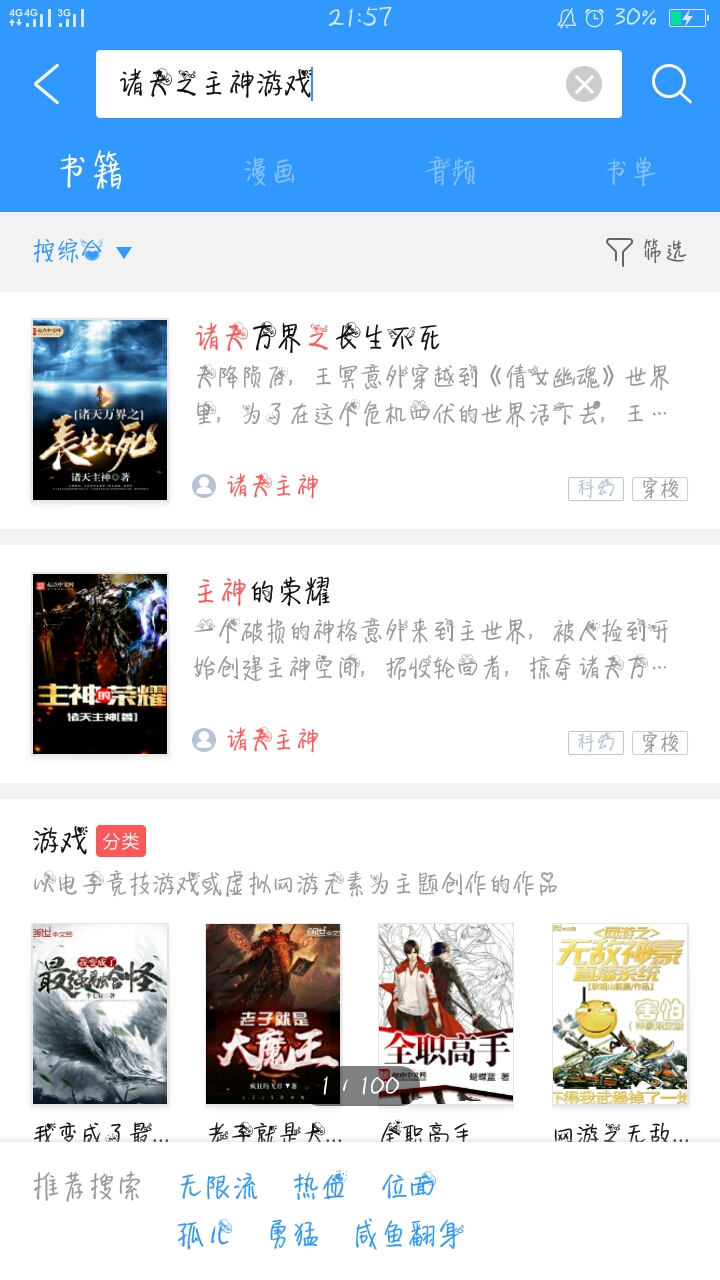The height and width of the screenshot is (1280, 720).
Task: Open the 筛选 filter options
Action: click(x=647, y=251)
